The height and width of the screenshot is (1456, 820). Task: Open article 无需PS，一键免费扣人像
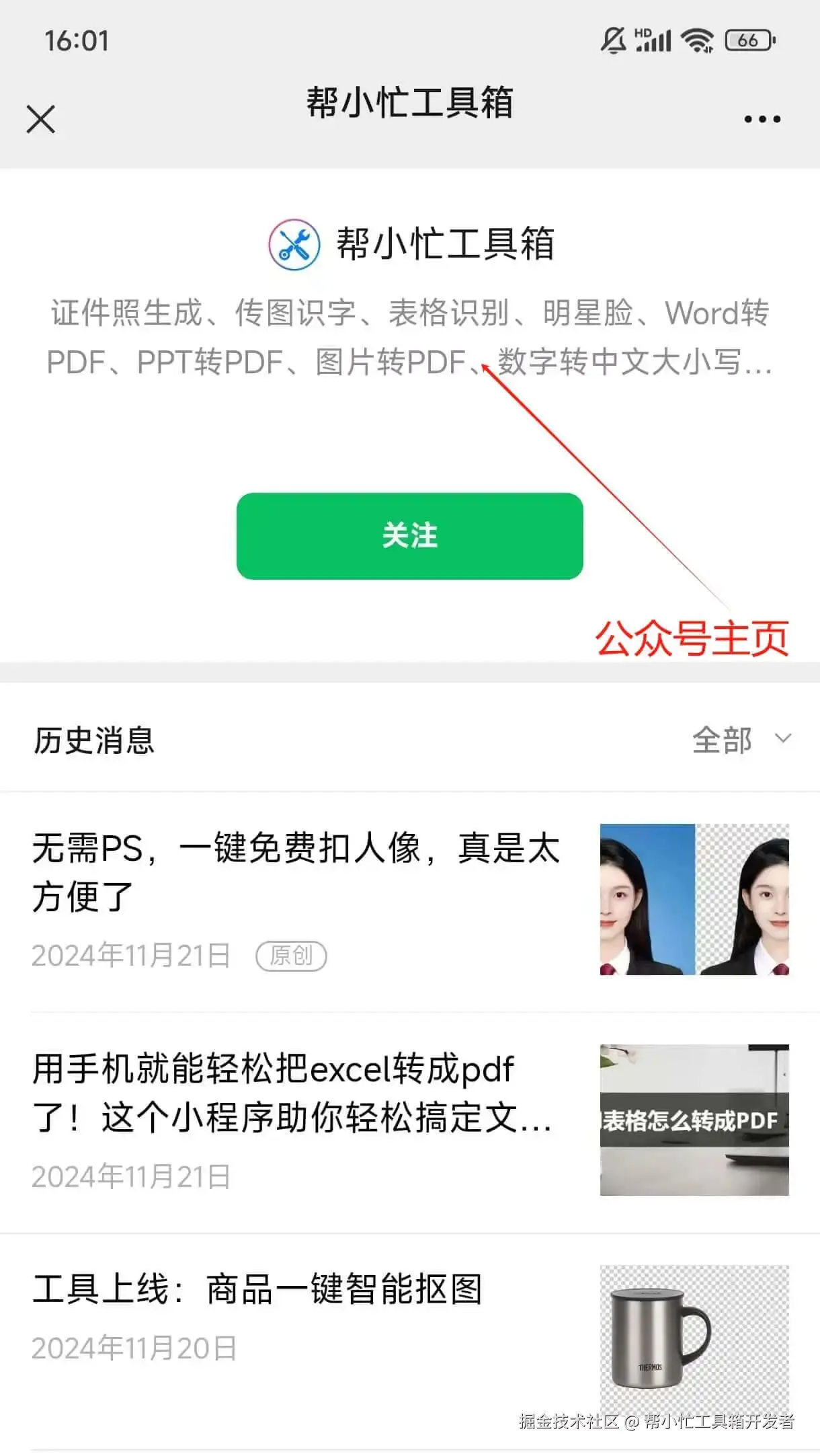click(x=296, y=872)
